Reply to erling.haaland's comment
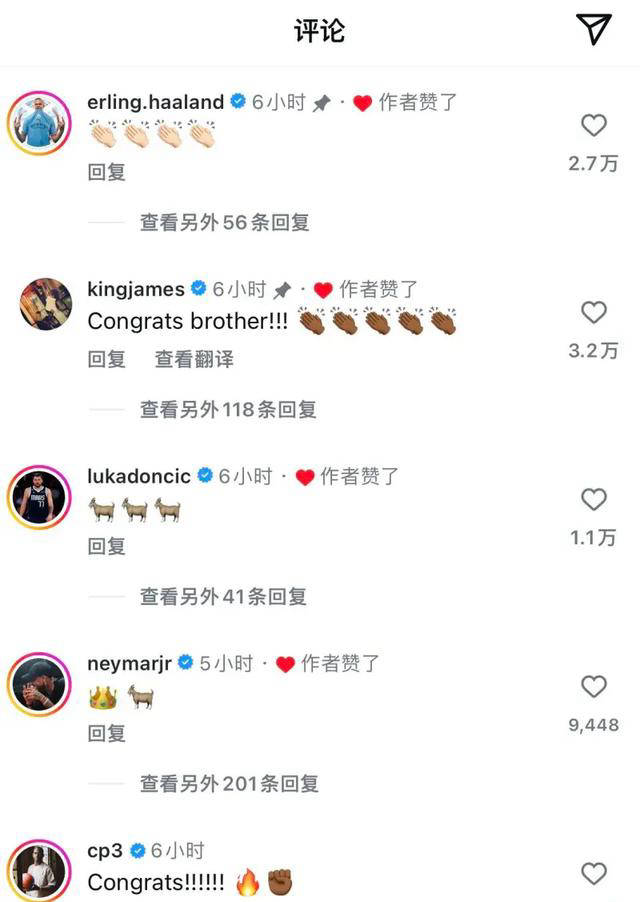This screenshot has width=640, height=902. click(106, 172)
